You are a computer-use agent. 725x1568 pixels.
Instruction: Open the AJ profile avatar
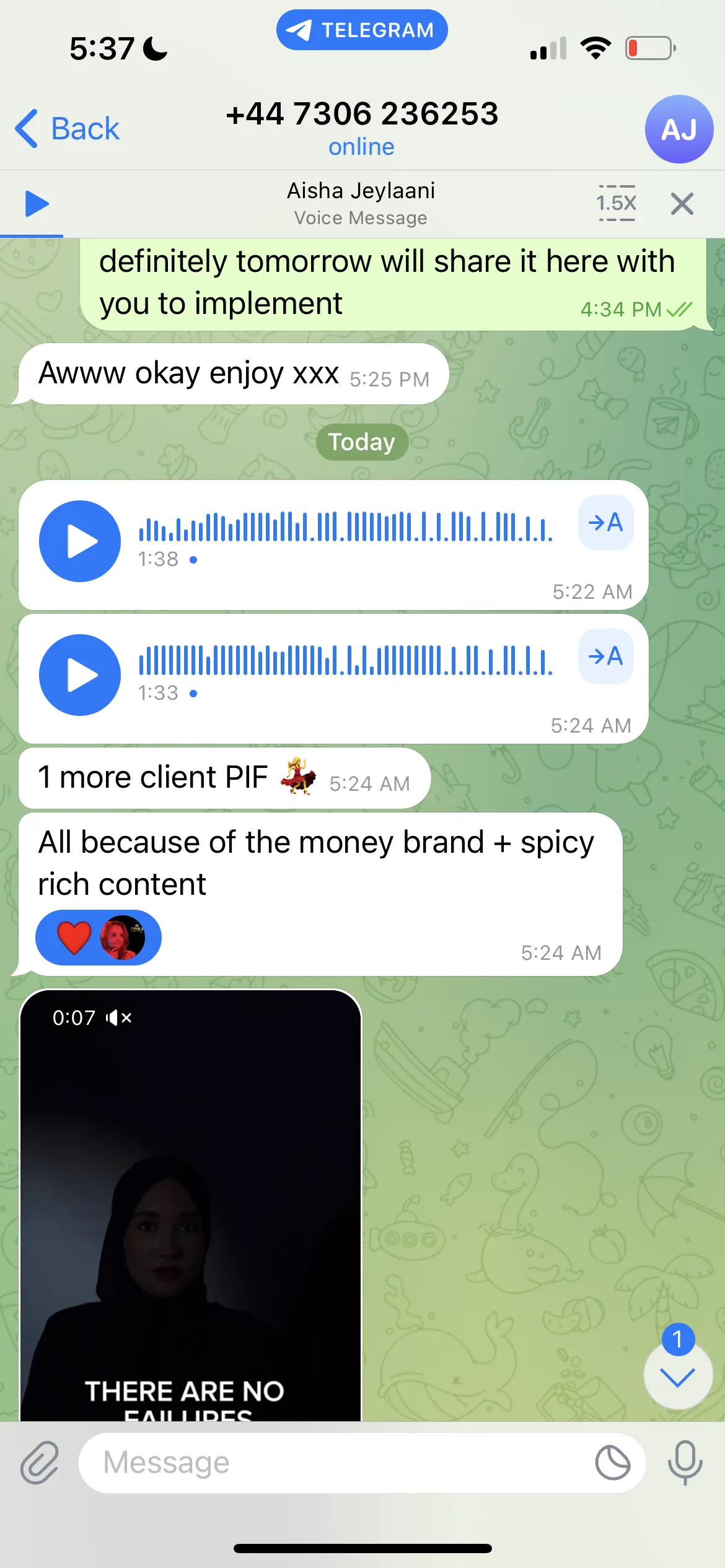[x=679, y=129]
